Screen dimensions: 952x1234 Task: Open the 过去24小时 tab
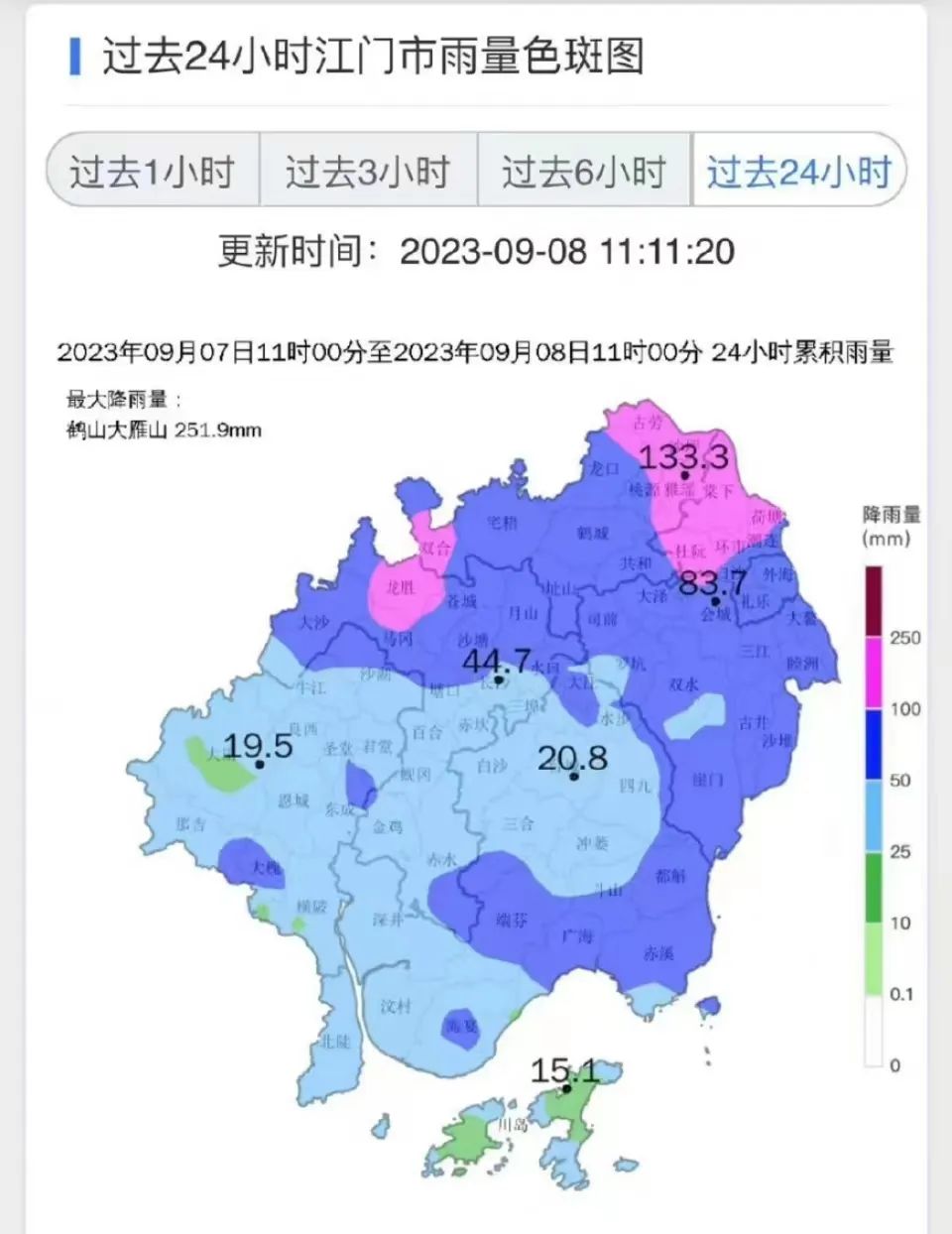tap(798, 172)
